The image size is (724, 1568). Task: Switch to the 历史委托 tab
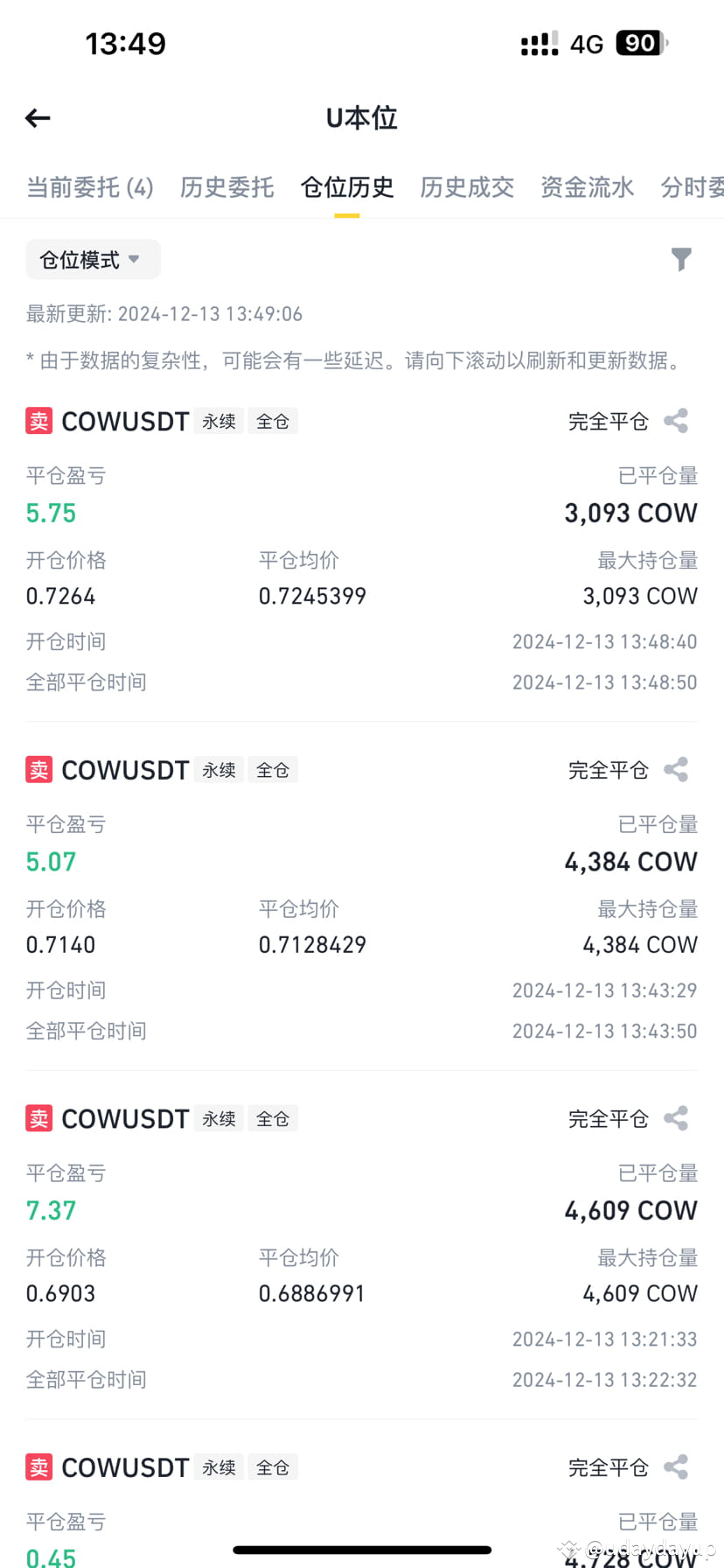click(227, 187)
